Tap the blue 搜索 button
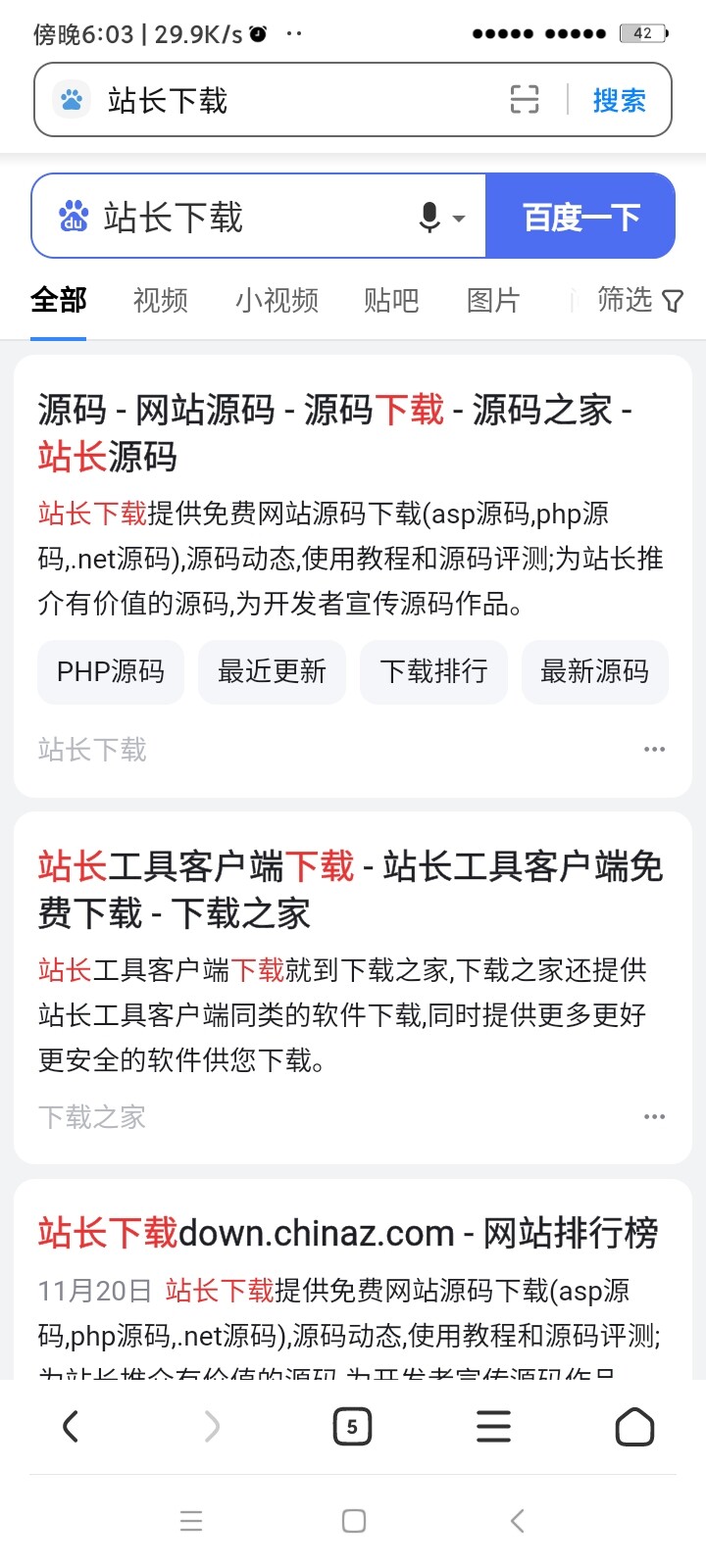The image size is (706, 1568). point(619,100)
